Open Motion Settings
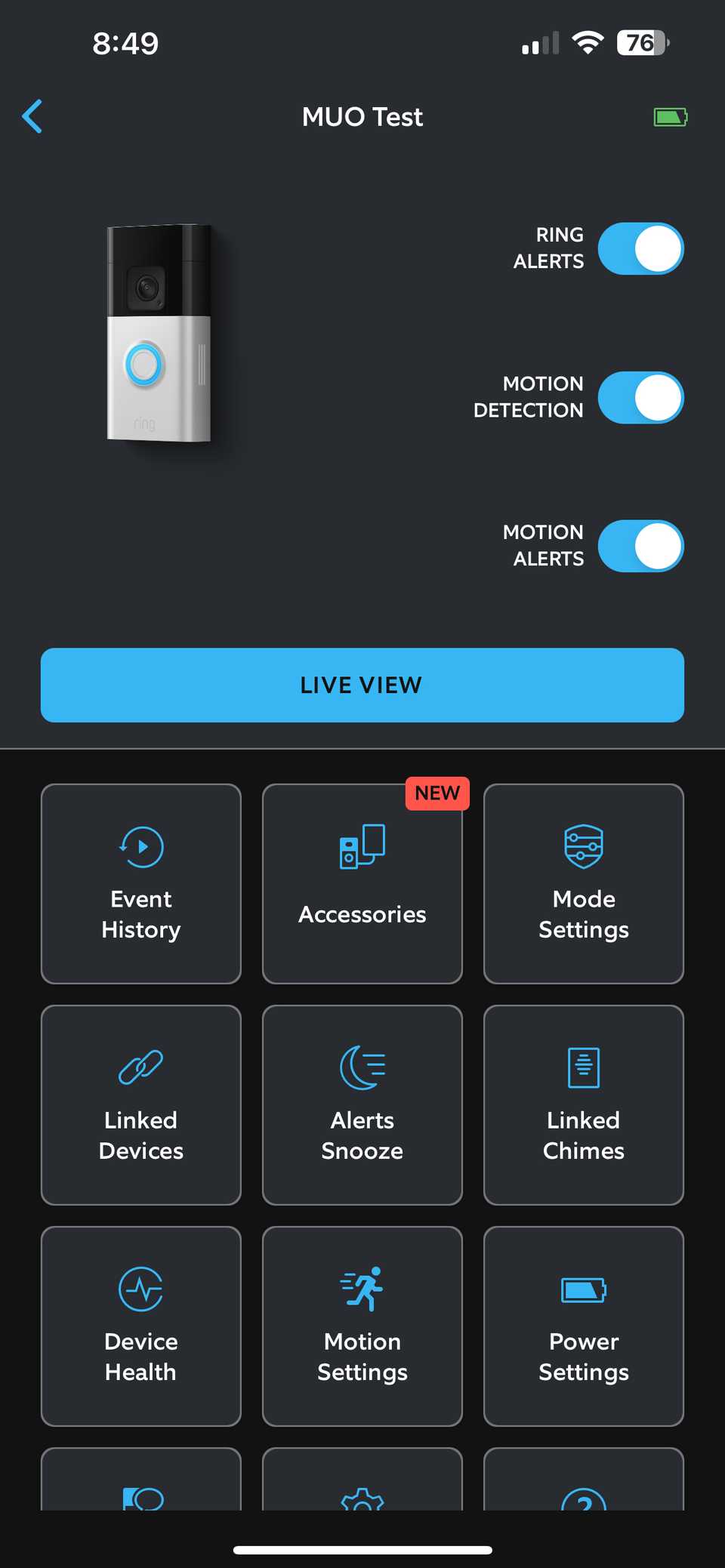Image resolution: width=725 pixels, height=1568 pixels. [362, 1326]
